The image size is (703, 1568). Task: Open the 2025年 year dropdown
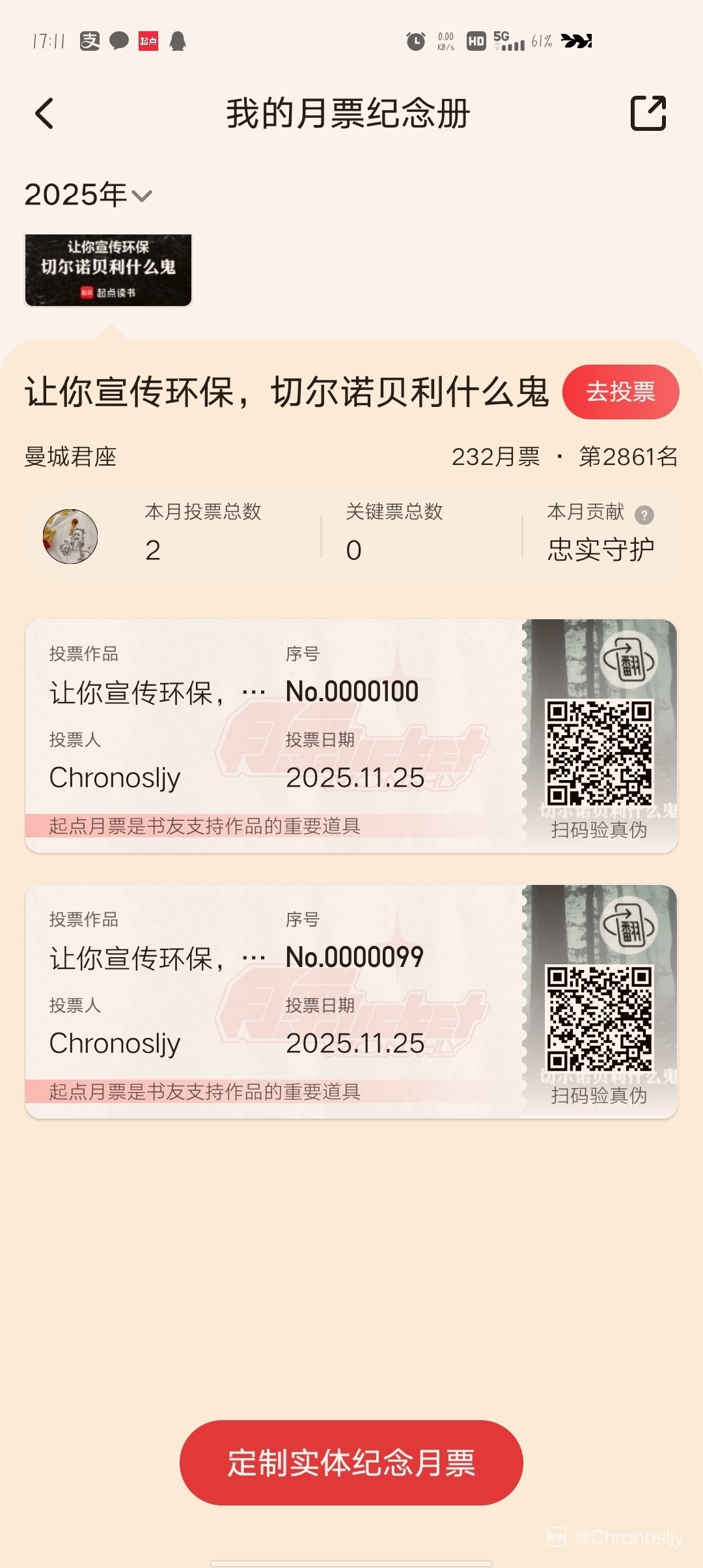[89, 195]
